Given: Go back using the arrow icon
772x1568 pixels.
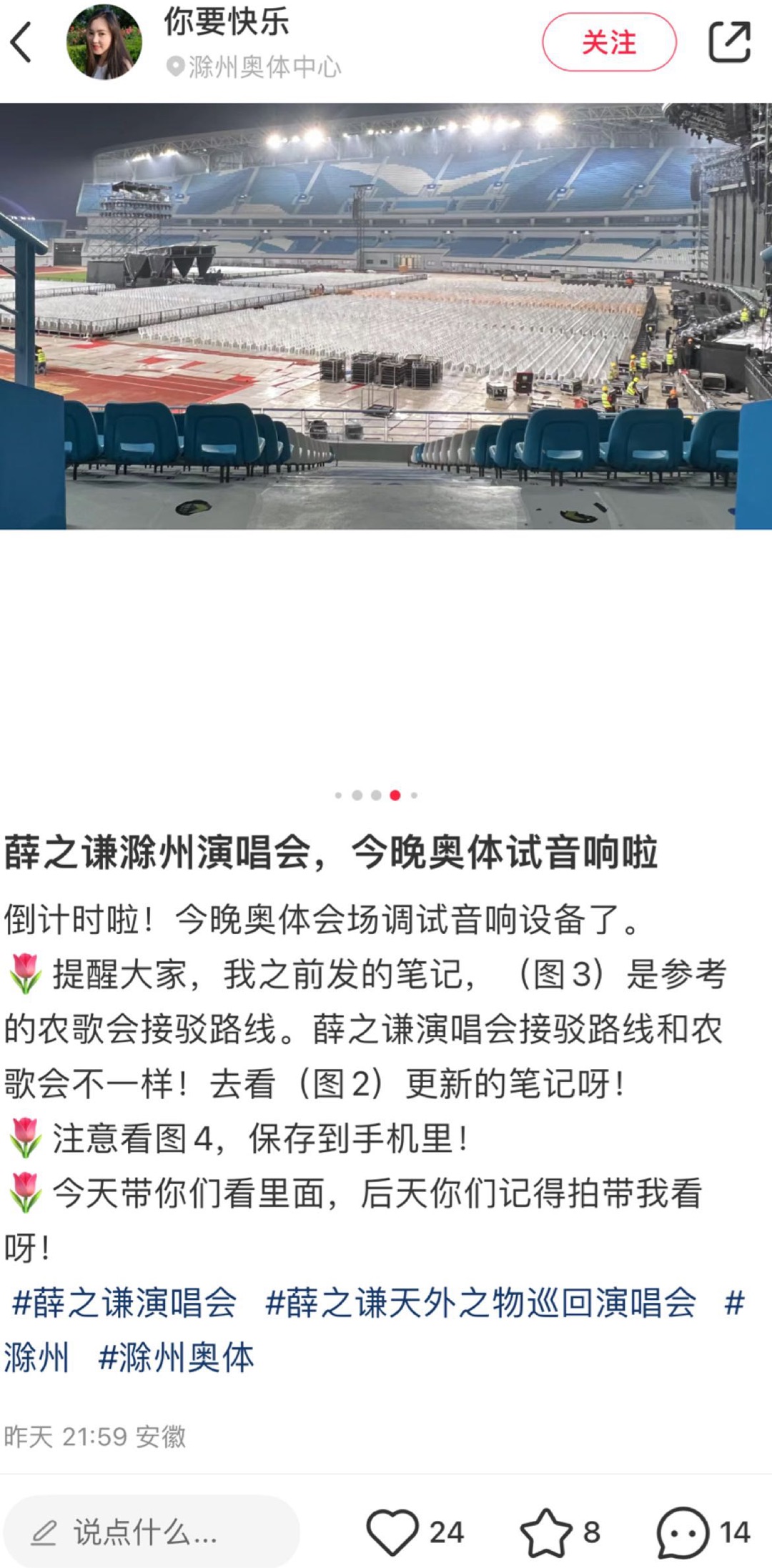Looking at the screenshot, I should [x=21, y=42].
